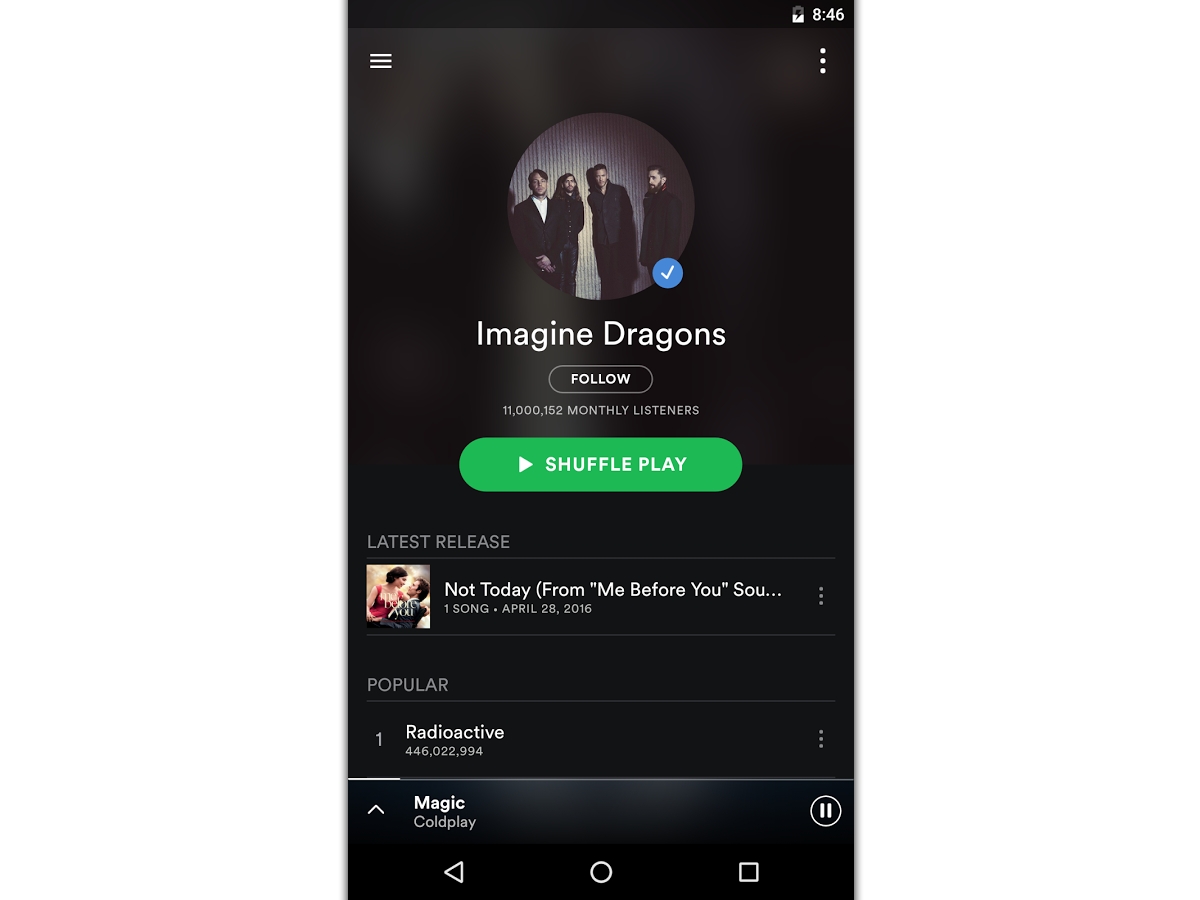Open the top-right overflow menu
The height and width of the screenshot is (900, 1200).
(x=822, y=61)
